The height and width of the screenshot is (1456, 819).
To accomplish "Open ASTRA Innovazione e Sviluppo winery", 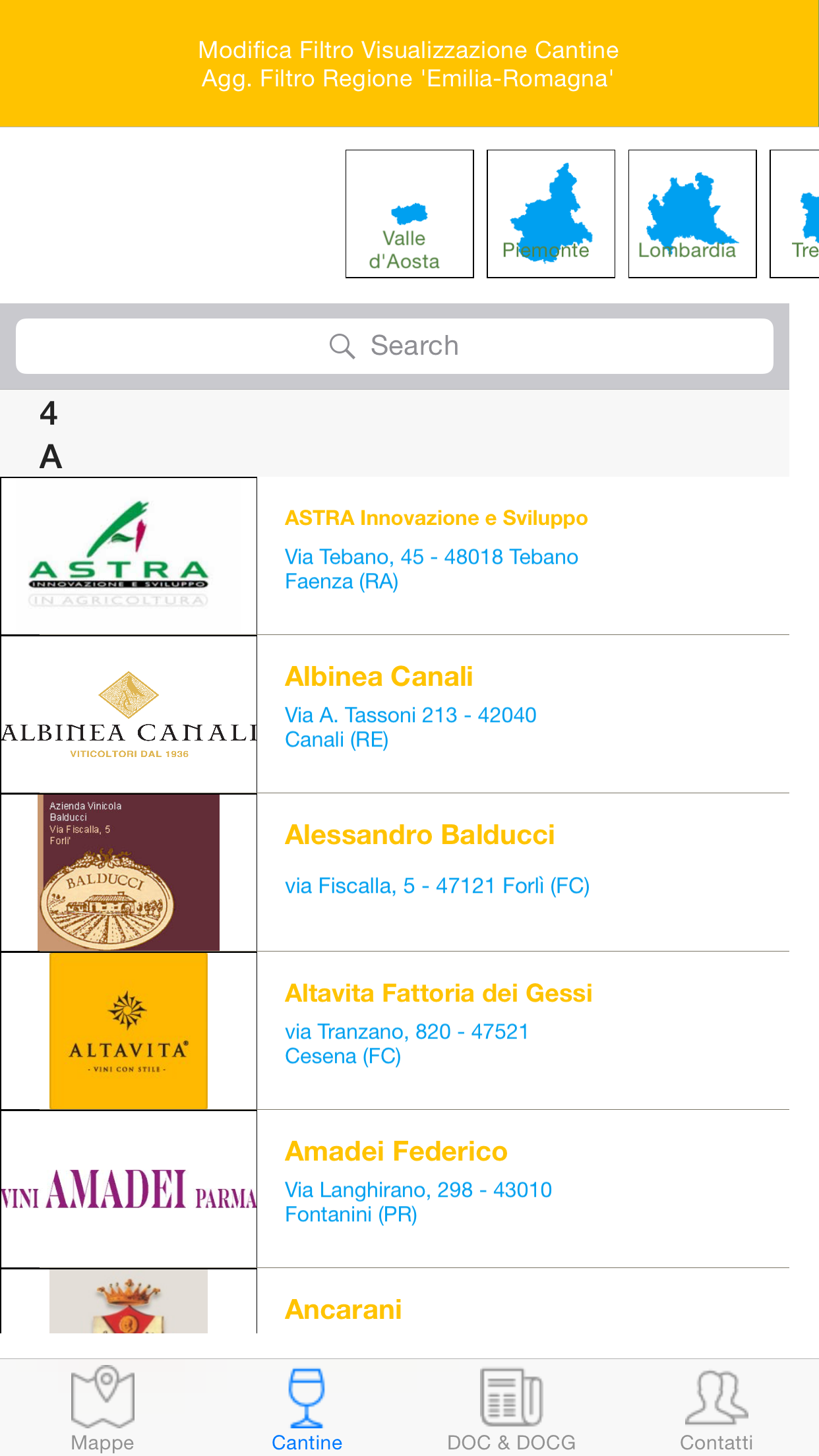I will point(436,555).
